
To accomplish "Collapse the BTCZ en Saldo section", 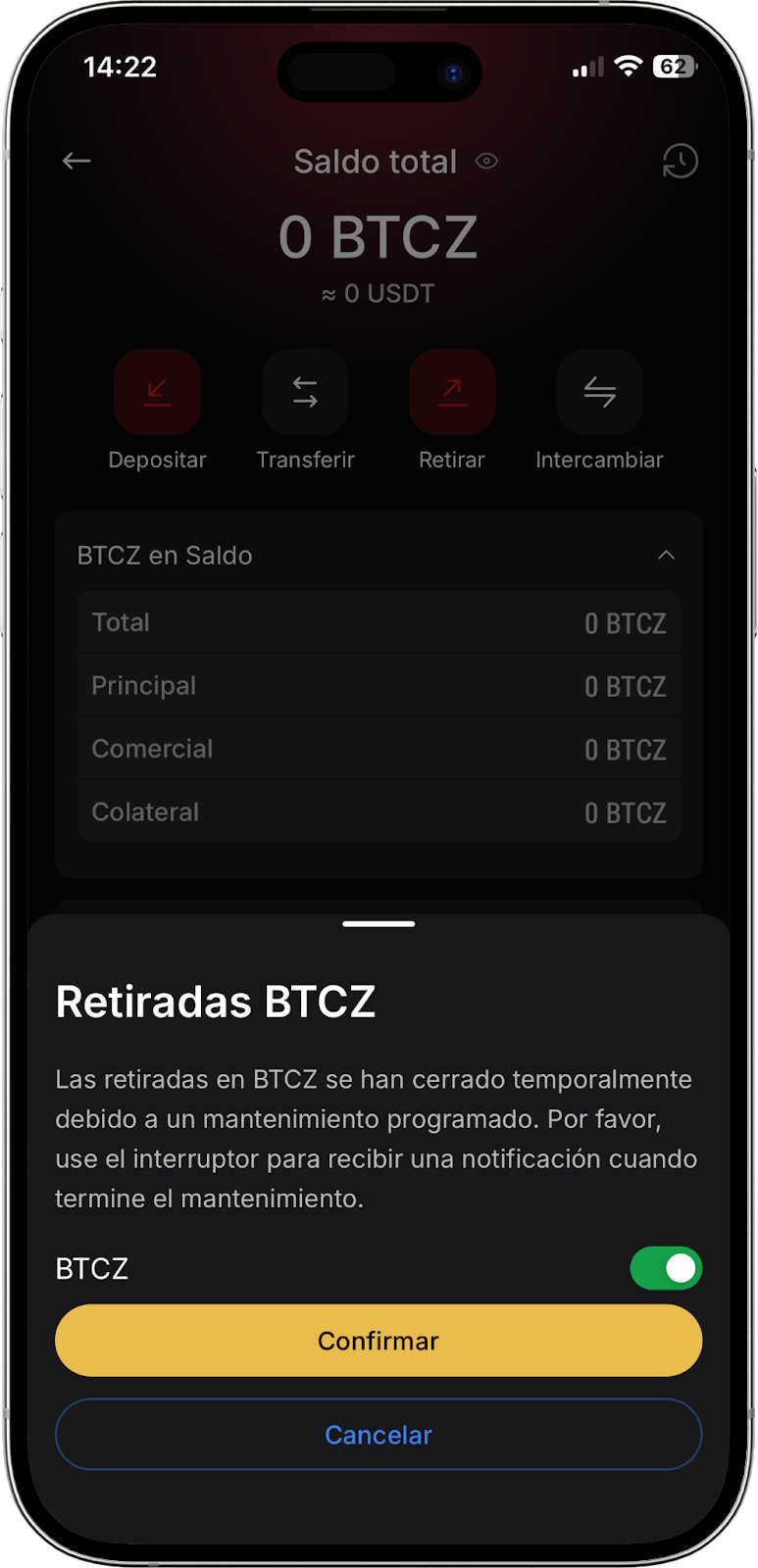I will (666, 556).
